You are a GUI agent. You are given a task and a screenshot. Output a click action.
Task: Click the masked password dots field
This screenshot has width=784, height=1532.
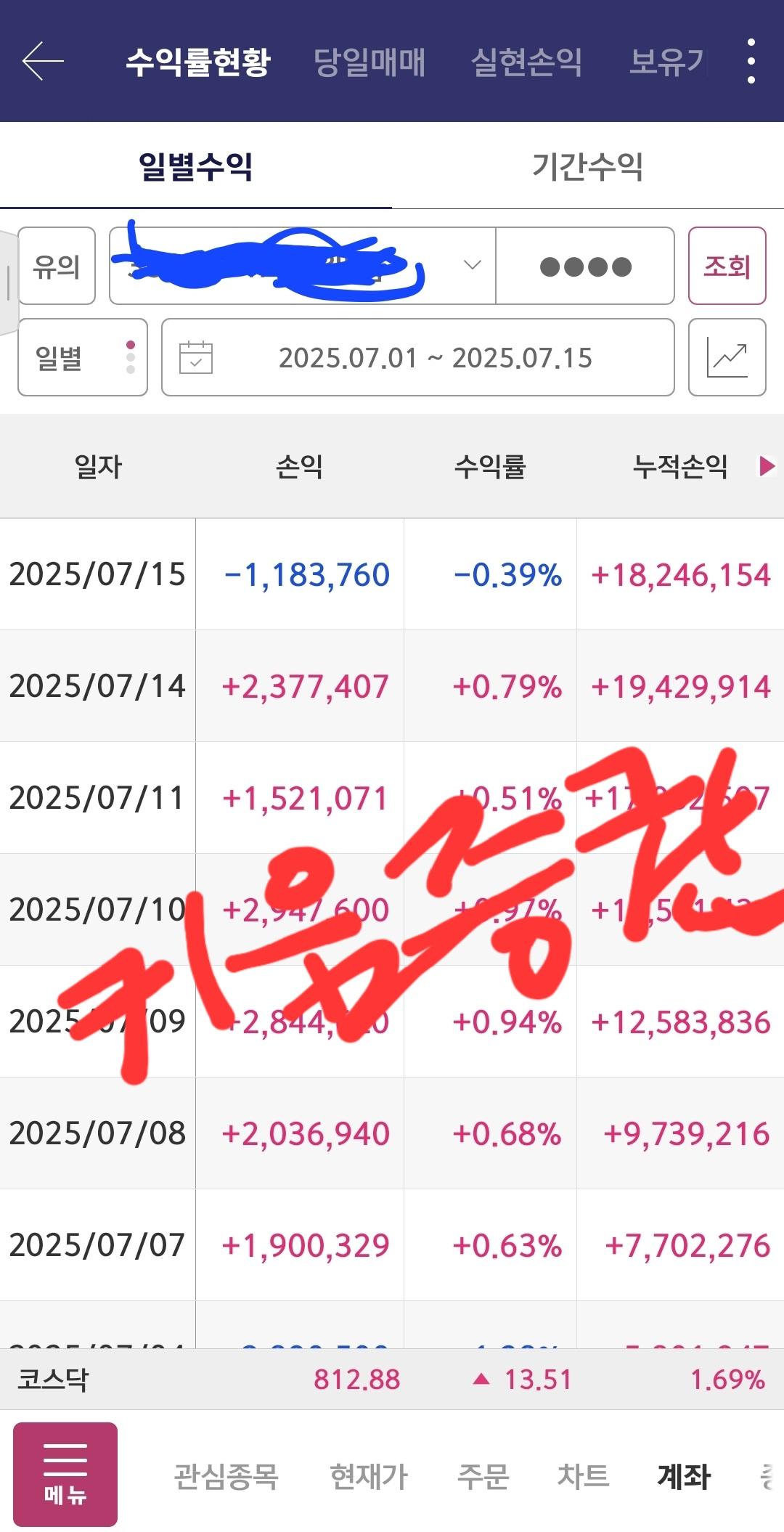pyautogui.click(x=584, y=266)
